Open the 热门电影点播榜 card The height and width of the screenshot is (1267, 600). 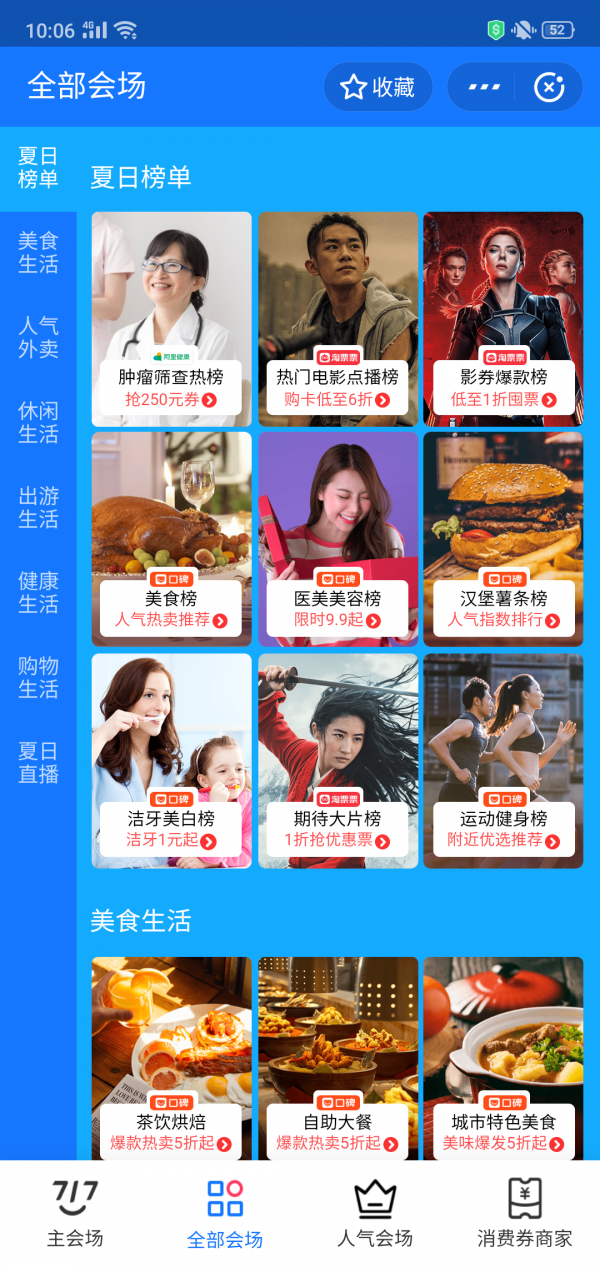coord(338,319)
